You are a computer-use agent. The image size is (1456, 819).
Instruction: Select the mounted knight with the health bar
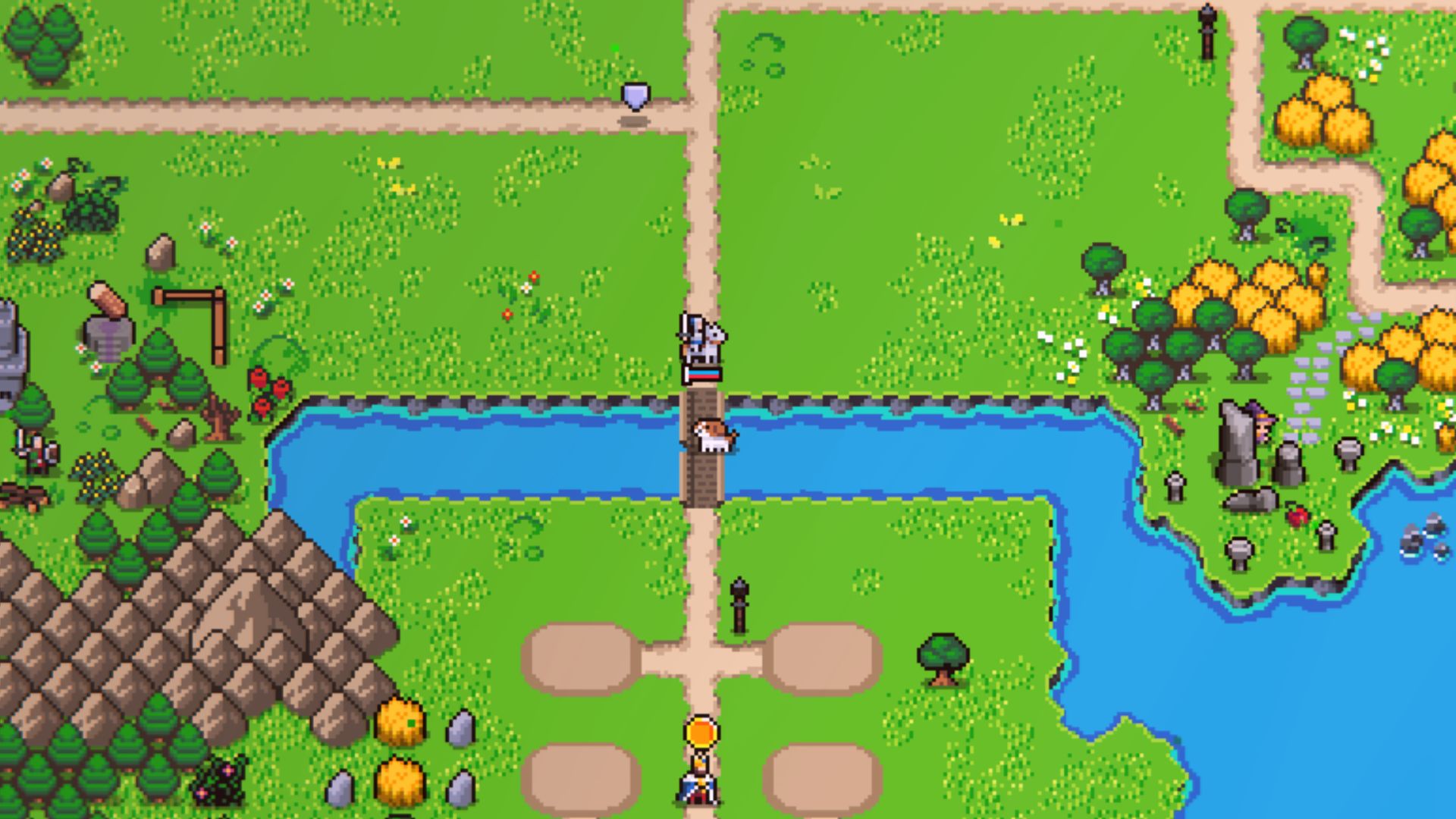[x=702, y=340]
